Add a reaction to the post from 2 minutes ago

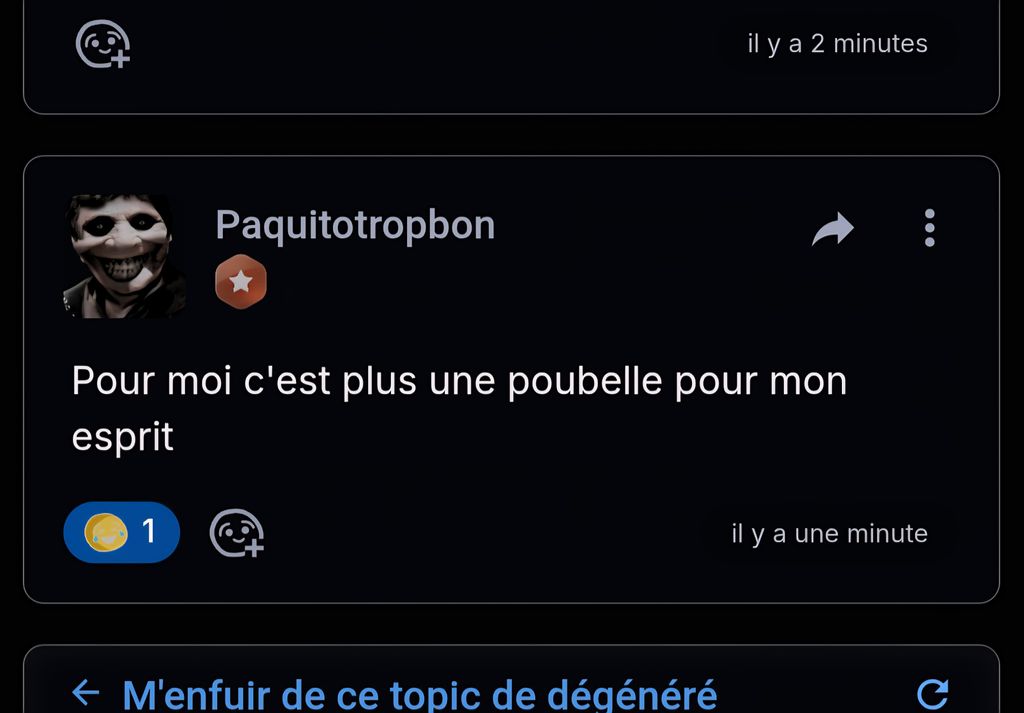103,45
